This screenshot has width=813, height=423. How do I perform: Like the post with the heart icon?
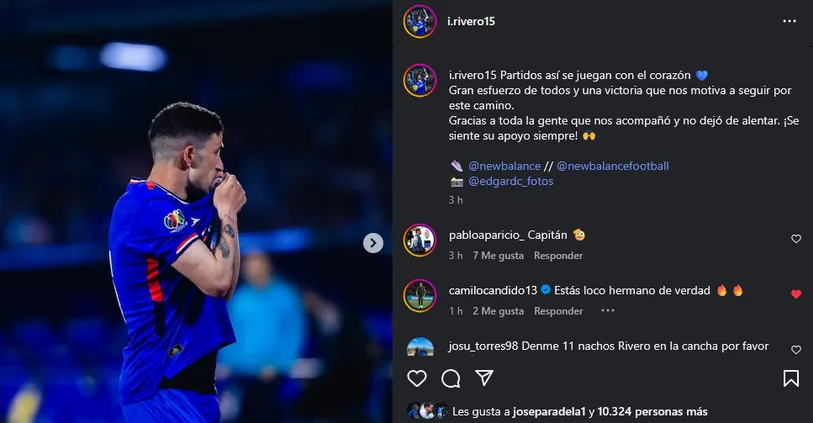[x=417, y=378]
